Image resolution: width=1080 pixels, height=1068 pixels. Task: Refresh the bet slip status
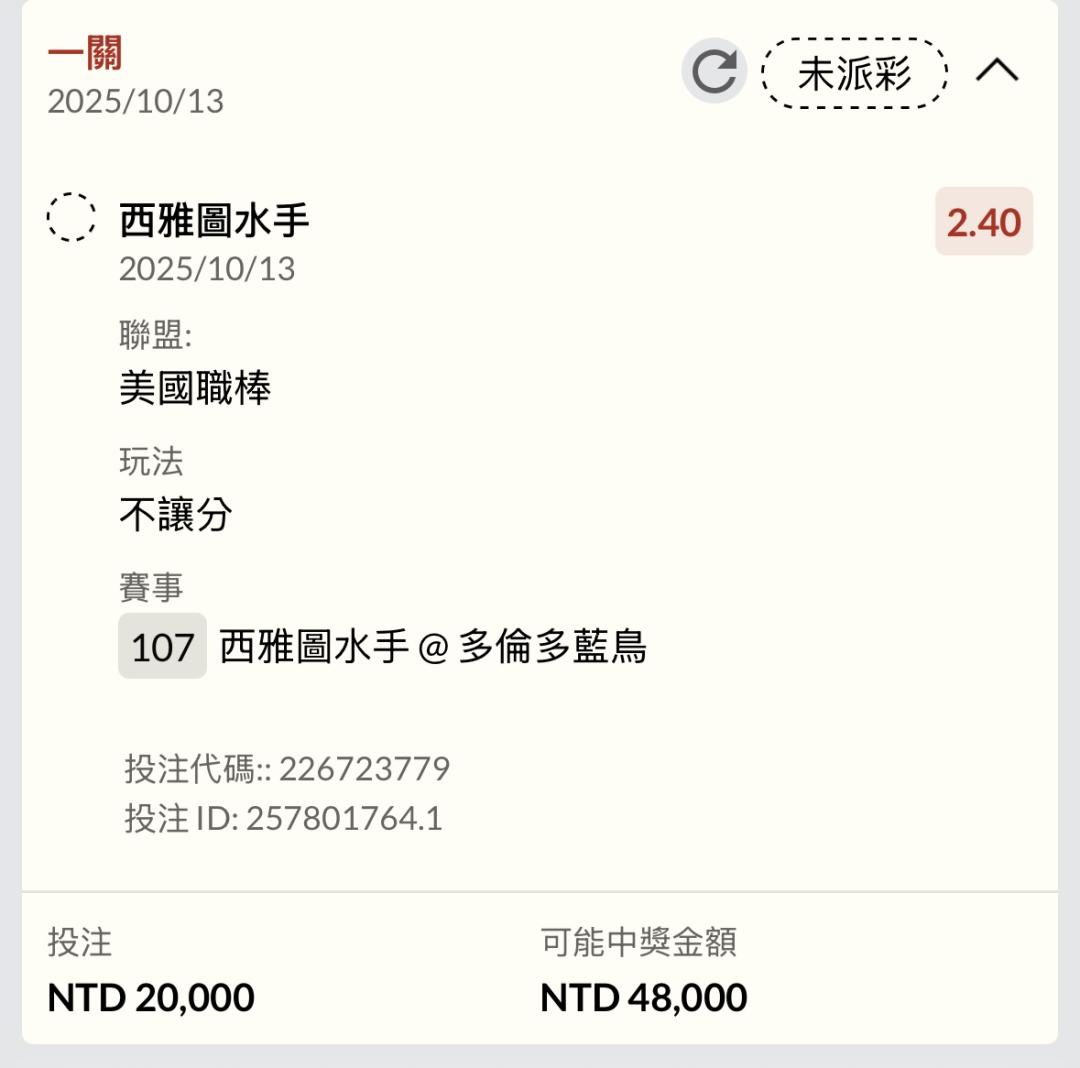click(714, 71)
